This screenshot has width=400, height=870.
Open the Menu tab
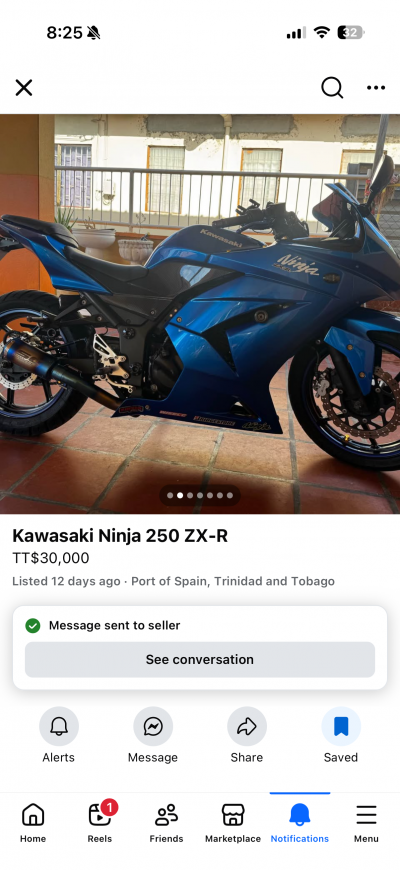pyautogui.click(x=366, y=823)
